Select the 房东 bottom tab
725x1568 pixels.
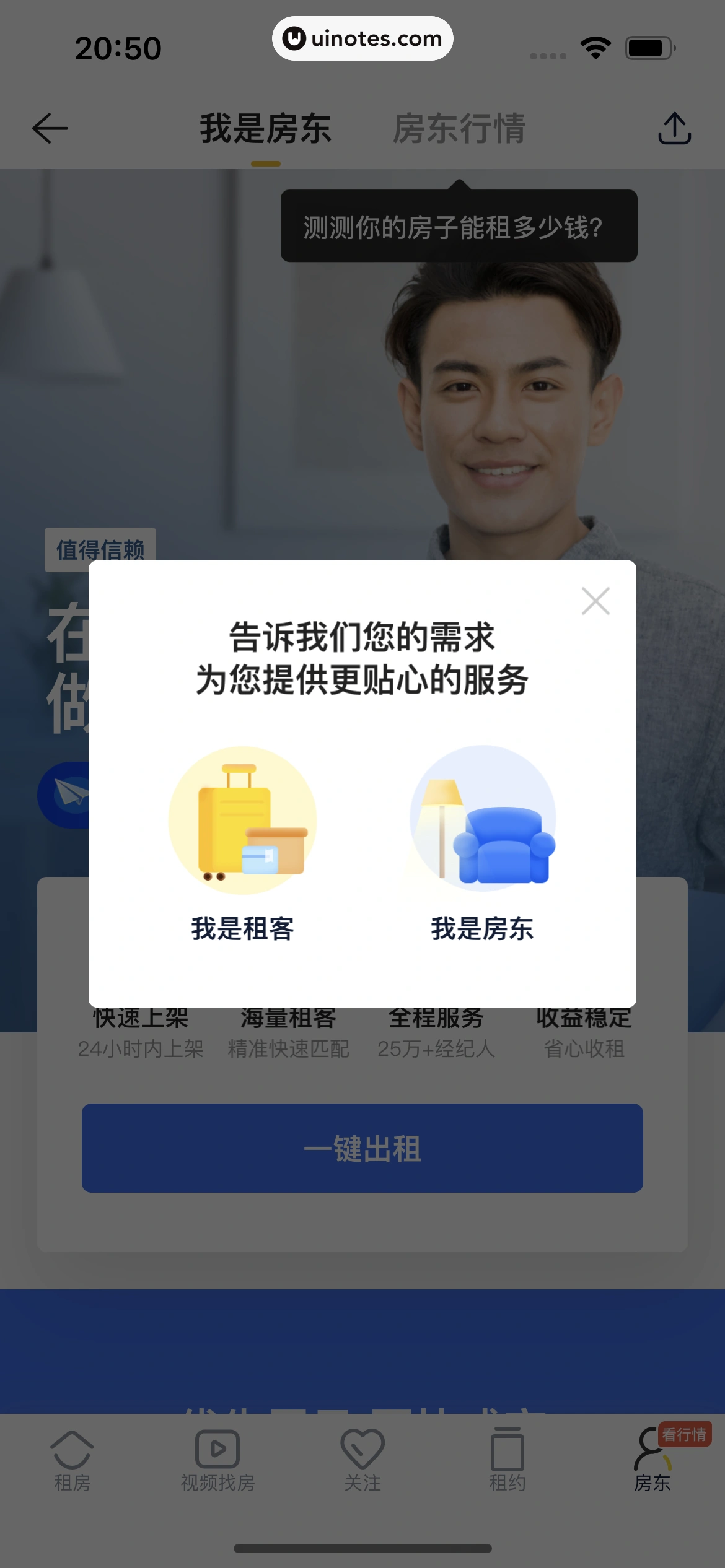[x=652, y=1460]
